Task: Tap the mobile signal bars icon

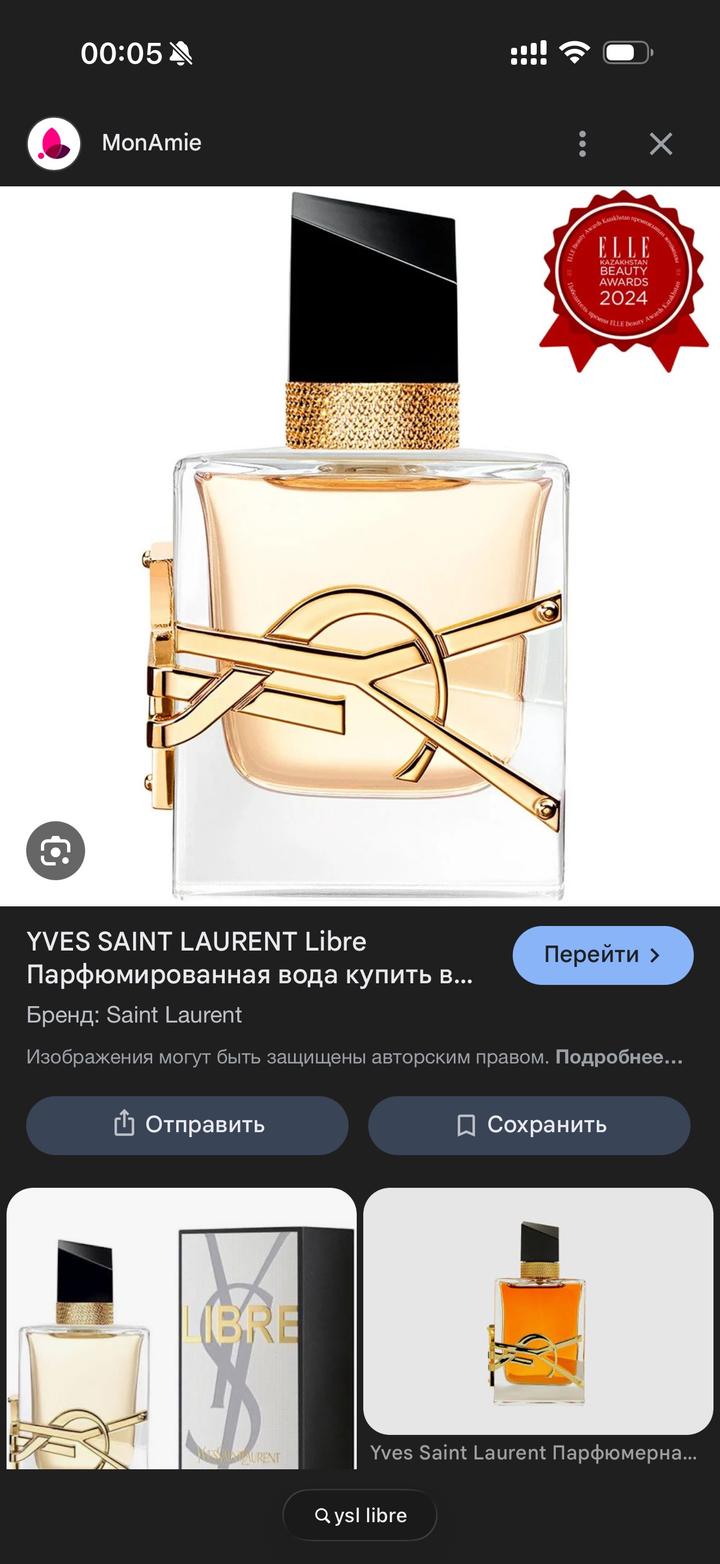Action: pyautogui.click(x=527, y=50)
